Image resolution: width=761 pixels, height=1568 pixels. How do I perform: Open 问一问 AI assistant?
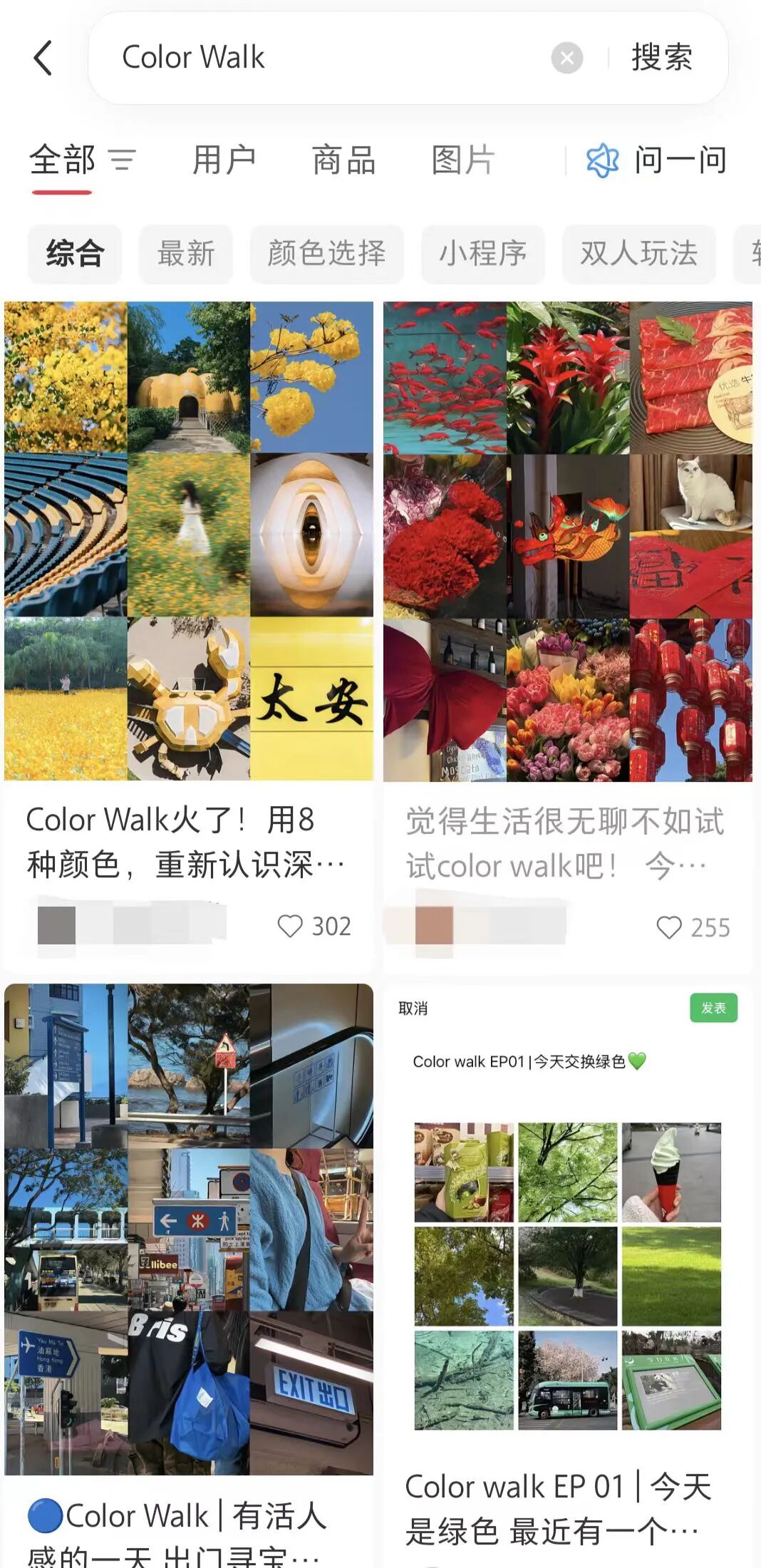(x=656, y=160)
